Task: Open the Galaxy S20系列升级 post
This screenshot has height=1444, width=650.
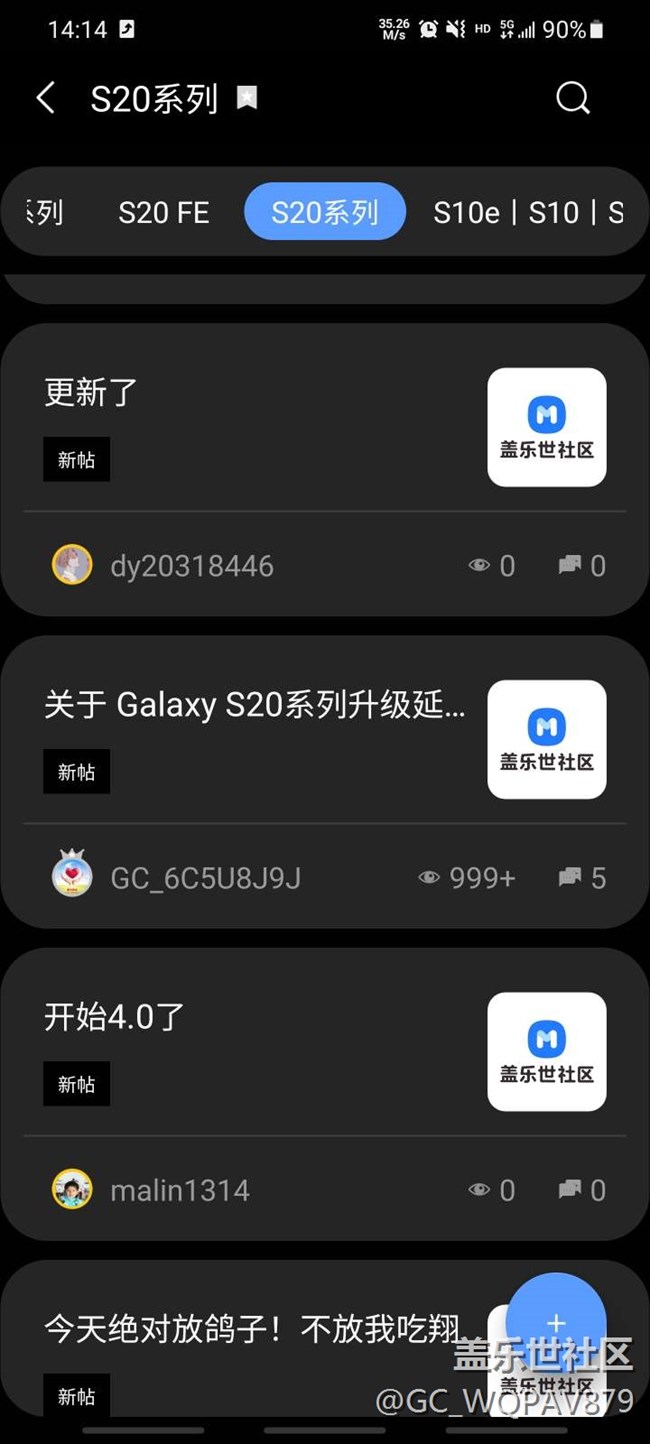Action: coord(255,705)
